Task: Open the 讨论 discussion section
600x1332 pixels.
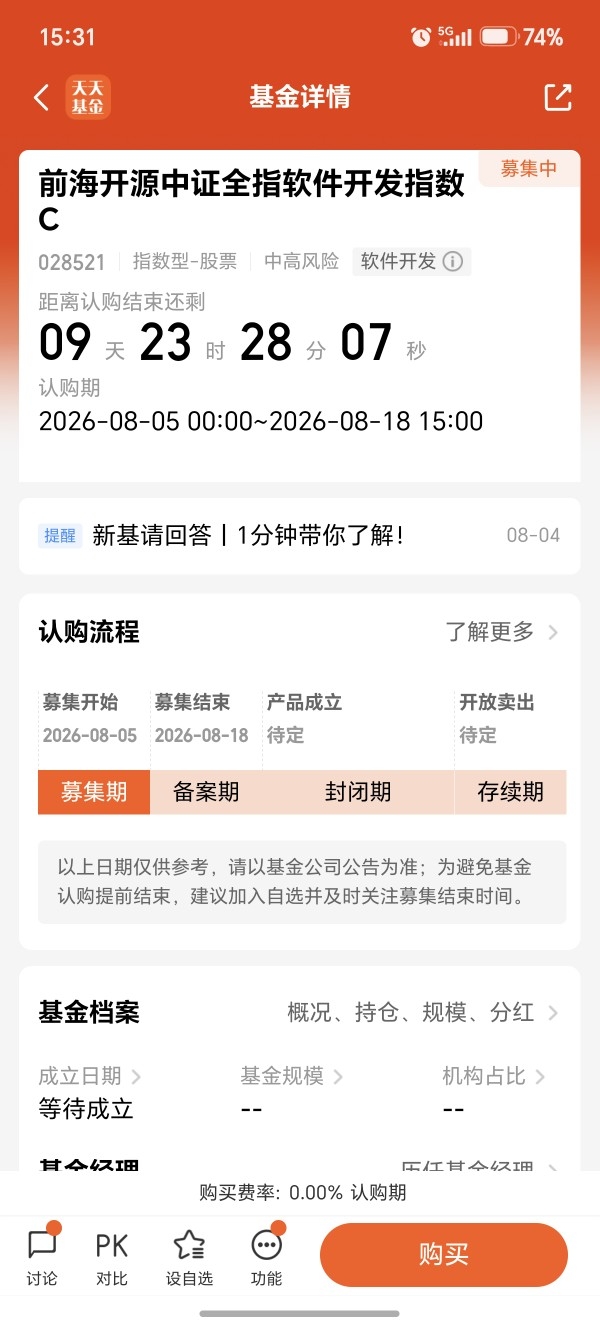Action: click(42, 1256)
